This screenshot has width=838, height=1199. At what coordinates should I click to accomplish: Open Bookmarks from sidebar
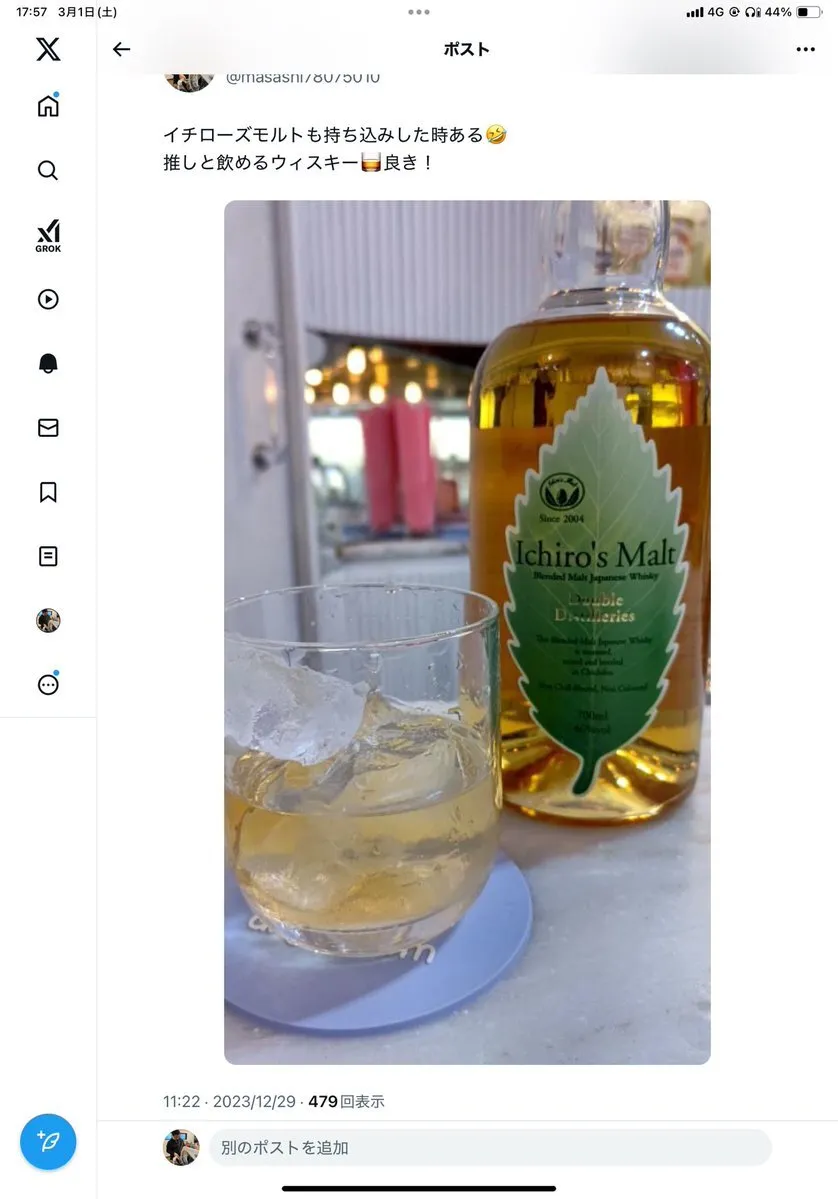[x=48, y=492]
